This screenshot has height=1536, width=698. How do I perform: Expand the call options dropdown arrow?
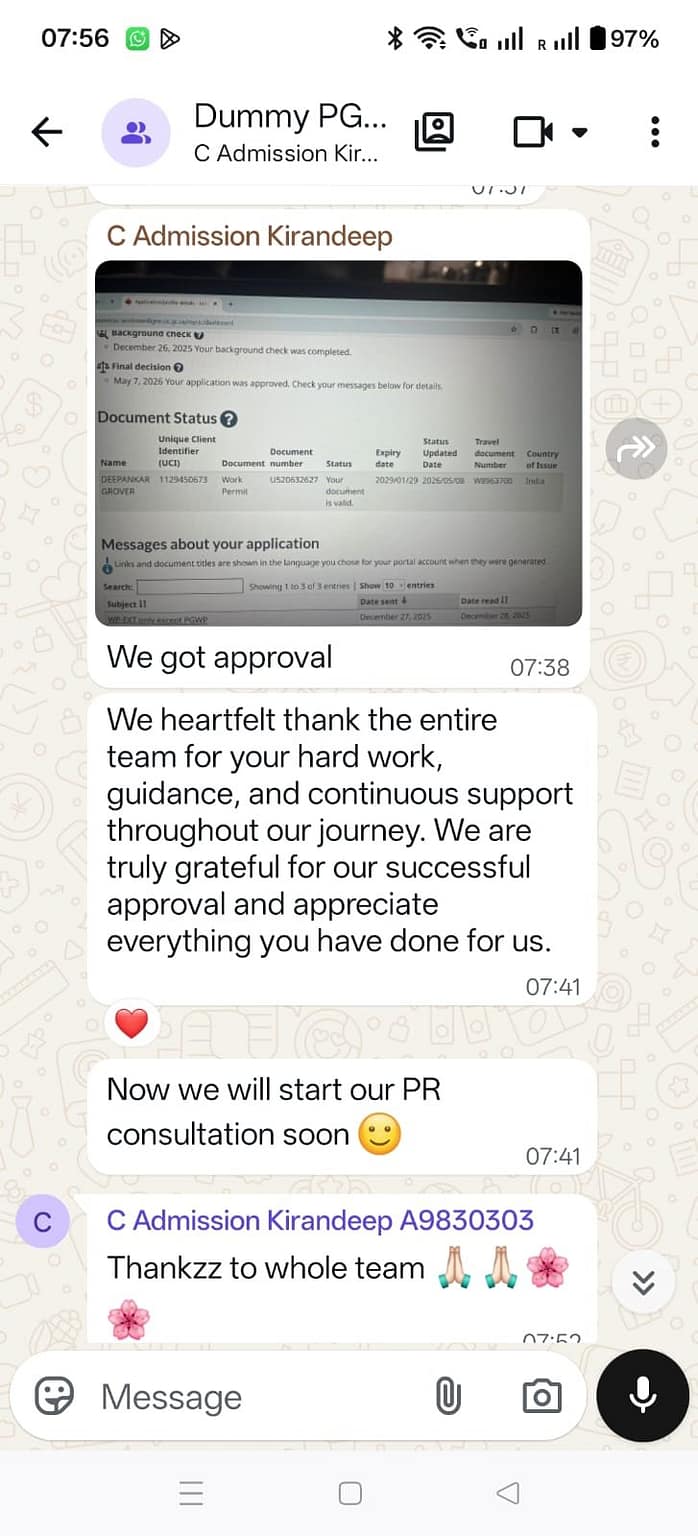click(x=579, y=132)
